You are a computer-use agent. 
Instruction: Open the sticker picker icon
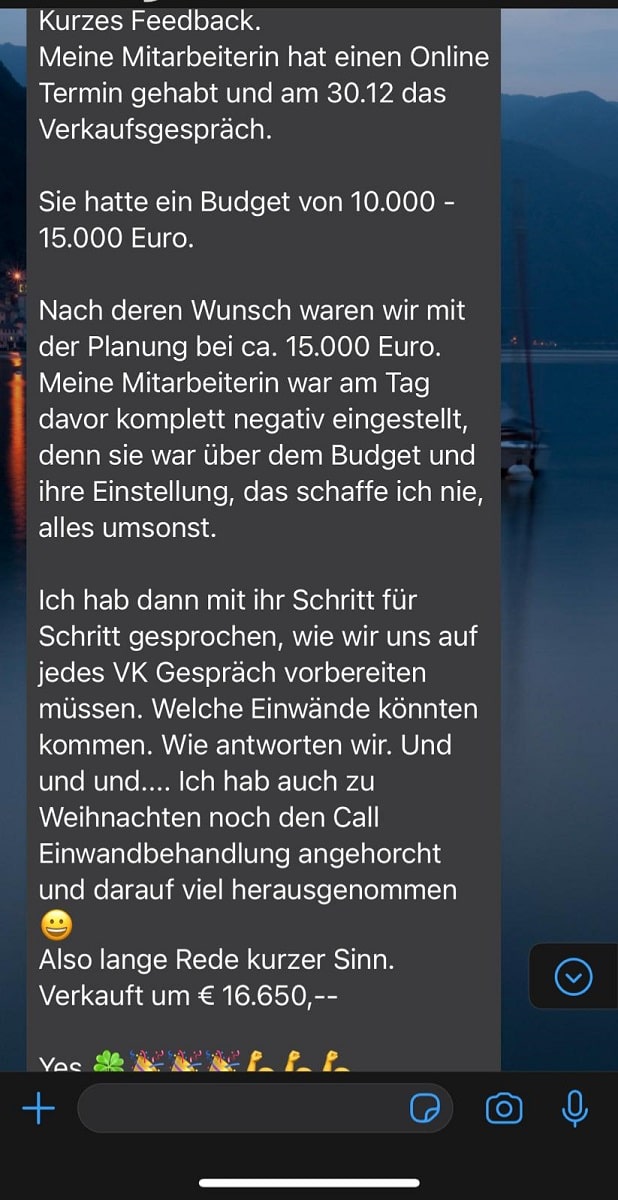426,1108
